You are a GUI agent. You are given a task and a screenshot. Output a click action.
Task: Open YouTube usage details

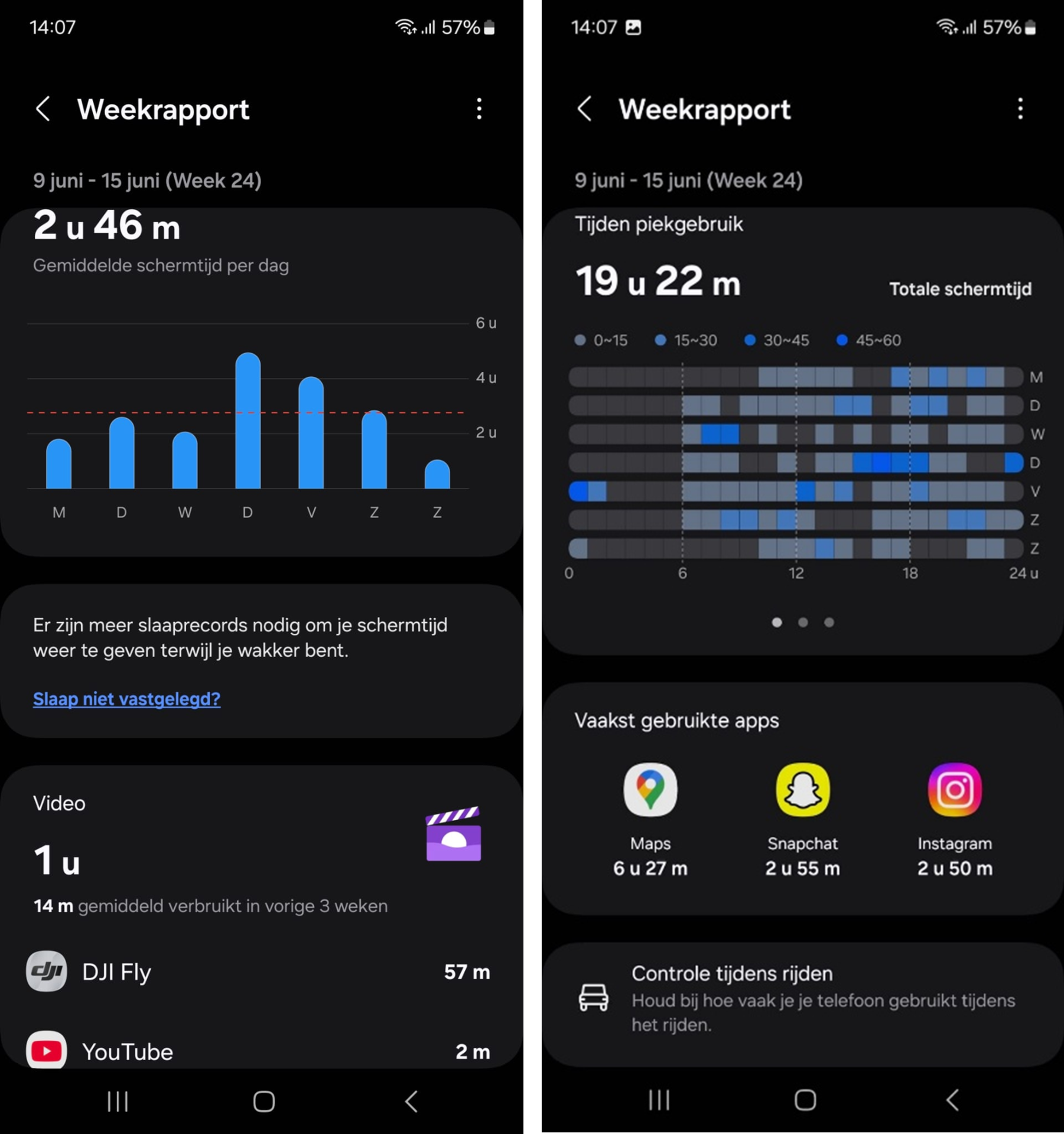coord(259,1051)
